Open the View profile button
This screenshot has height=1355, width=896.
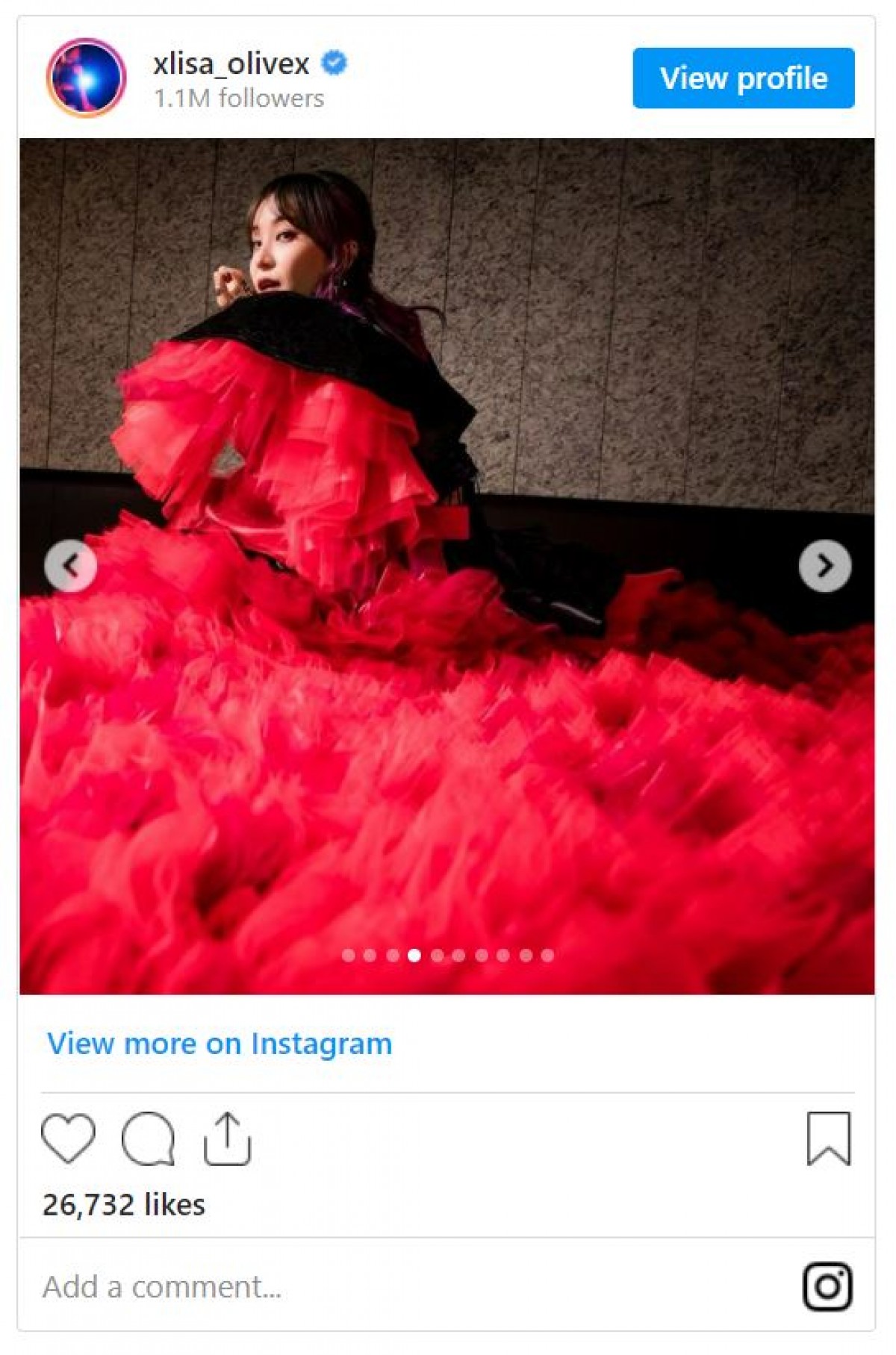point(743,78)
